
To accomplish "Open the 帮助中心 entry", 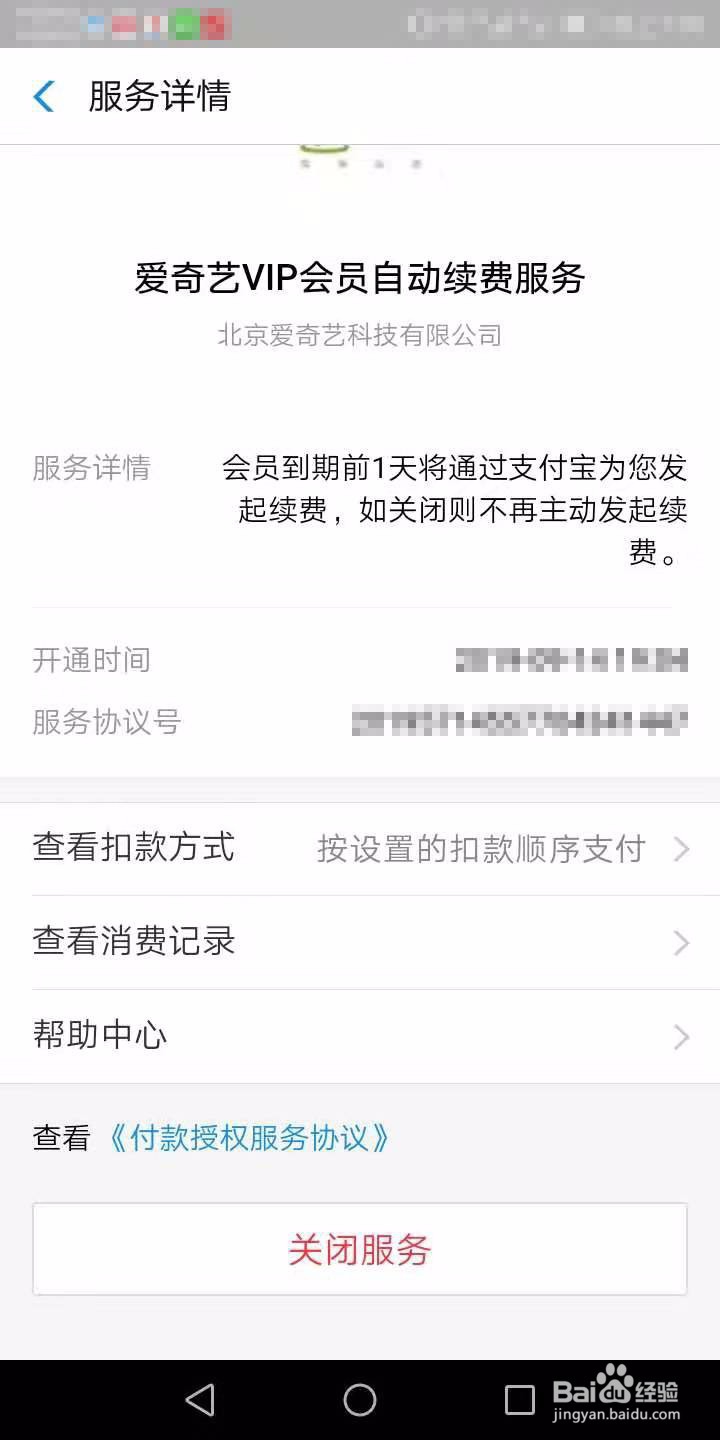I will pyautogui.click(x=100, y=1036).
